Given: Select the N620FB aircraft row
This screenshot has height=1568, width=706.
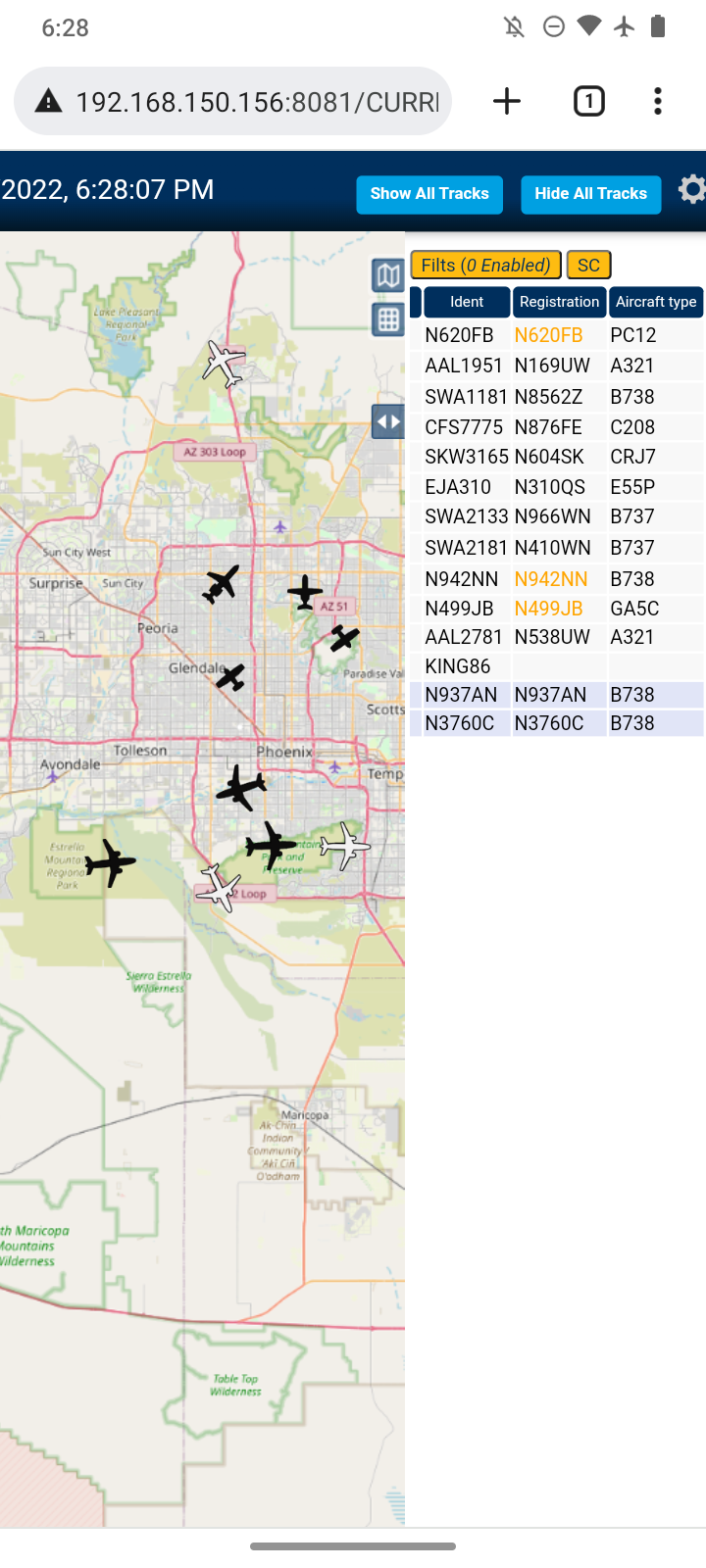Looking at the screenshot, I should 557,335.
